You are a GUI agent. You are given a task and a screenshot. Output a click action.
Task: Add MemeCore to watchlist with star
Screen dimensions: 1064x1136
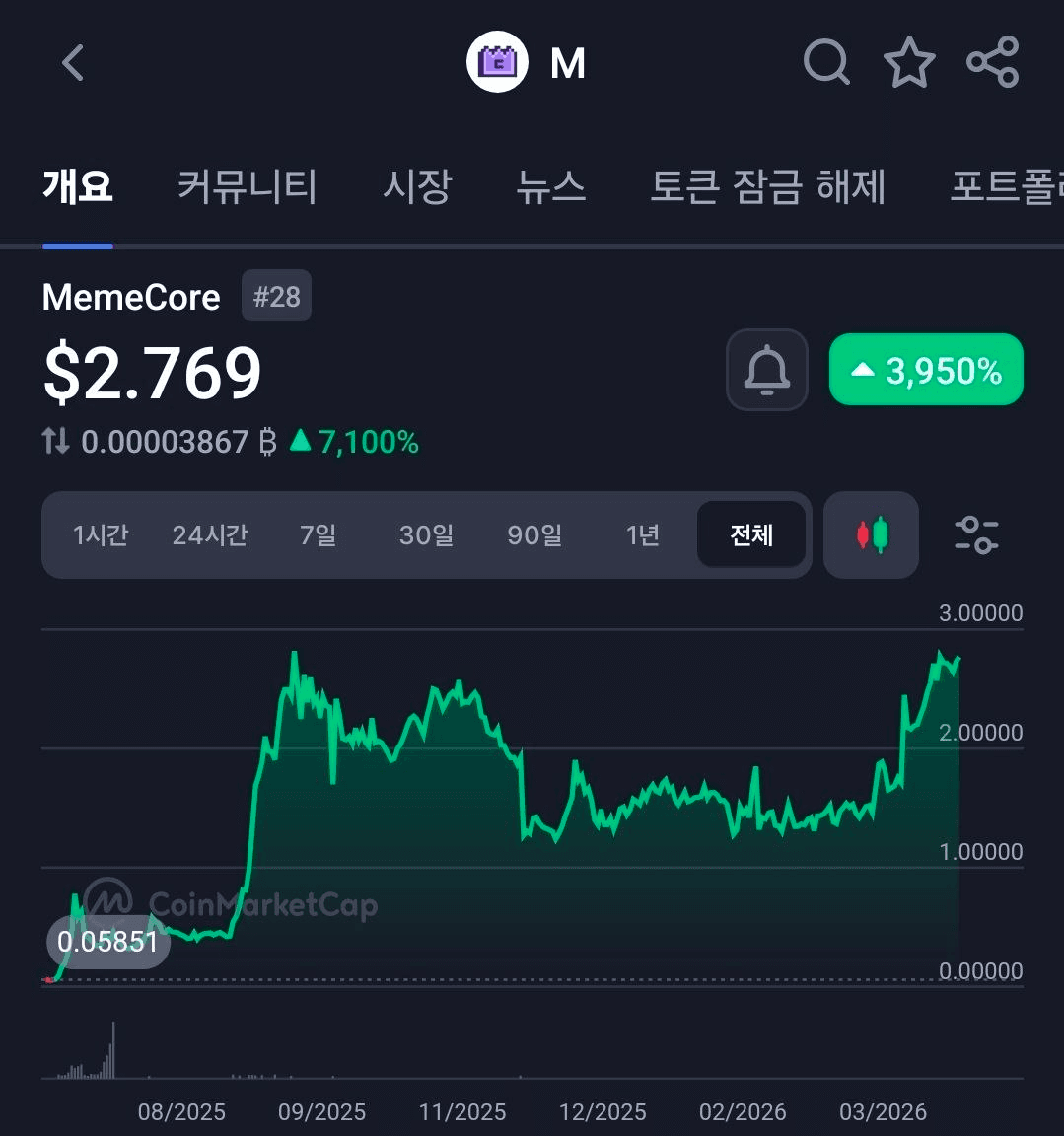(x=908, y=63)
